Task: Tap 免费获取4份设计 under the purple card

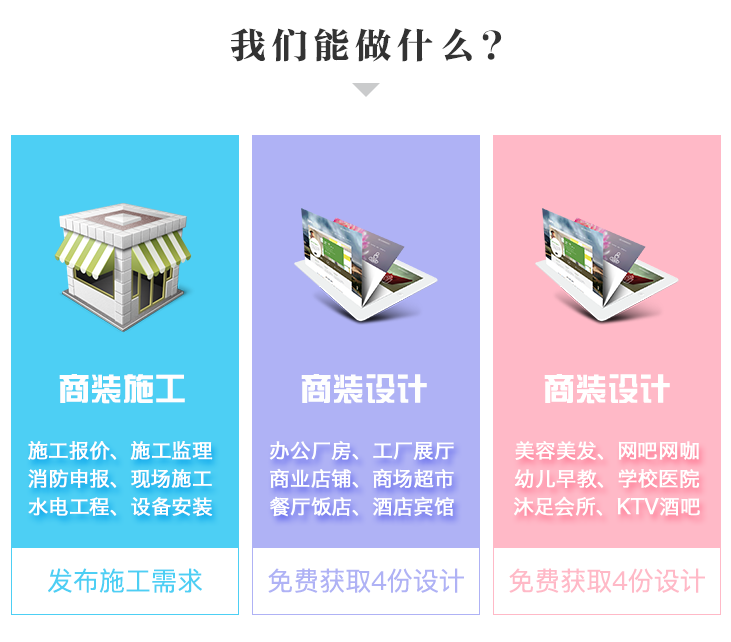Action: [366, 581]
